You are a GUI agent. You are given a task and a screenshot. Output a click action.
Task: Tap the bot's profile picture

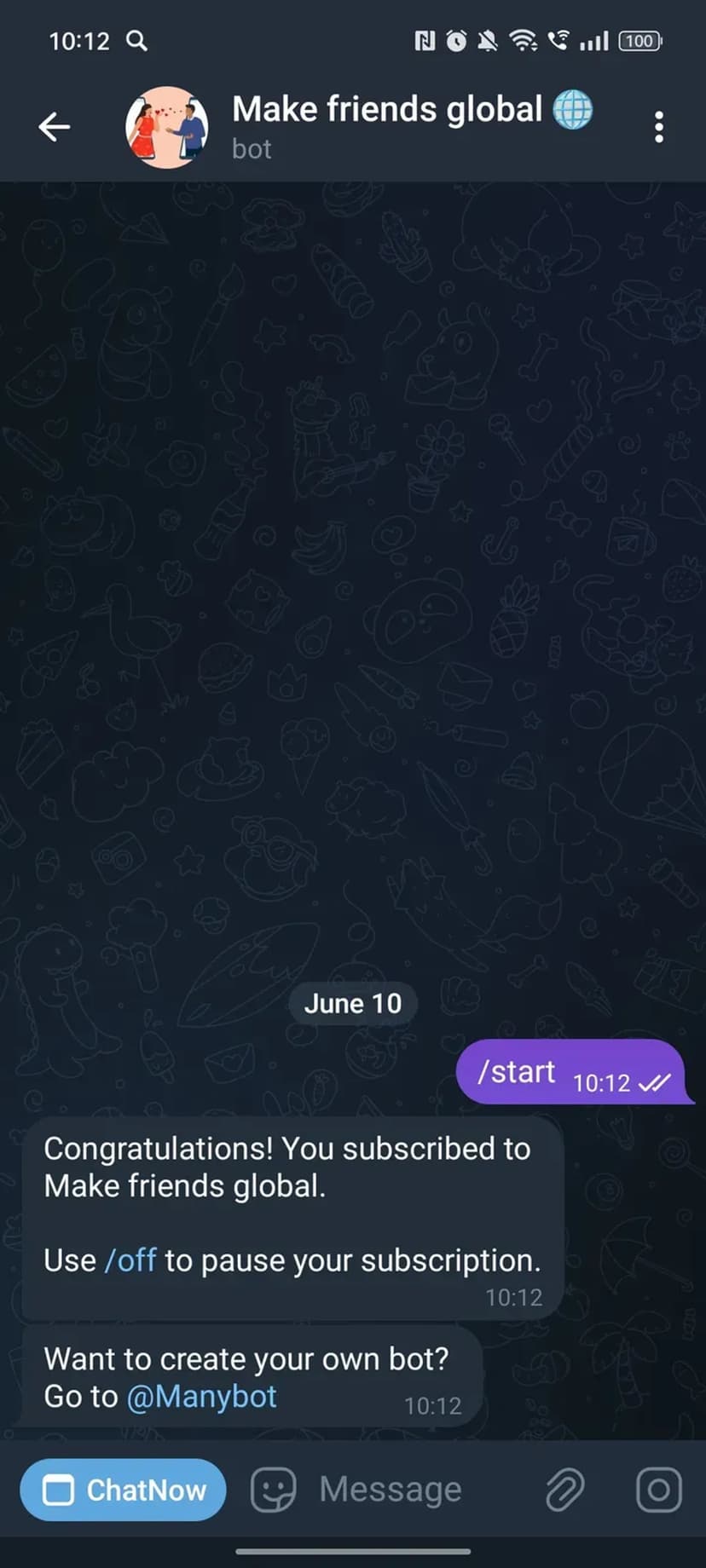[167, 127]
